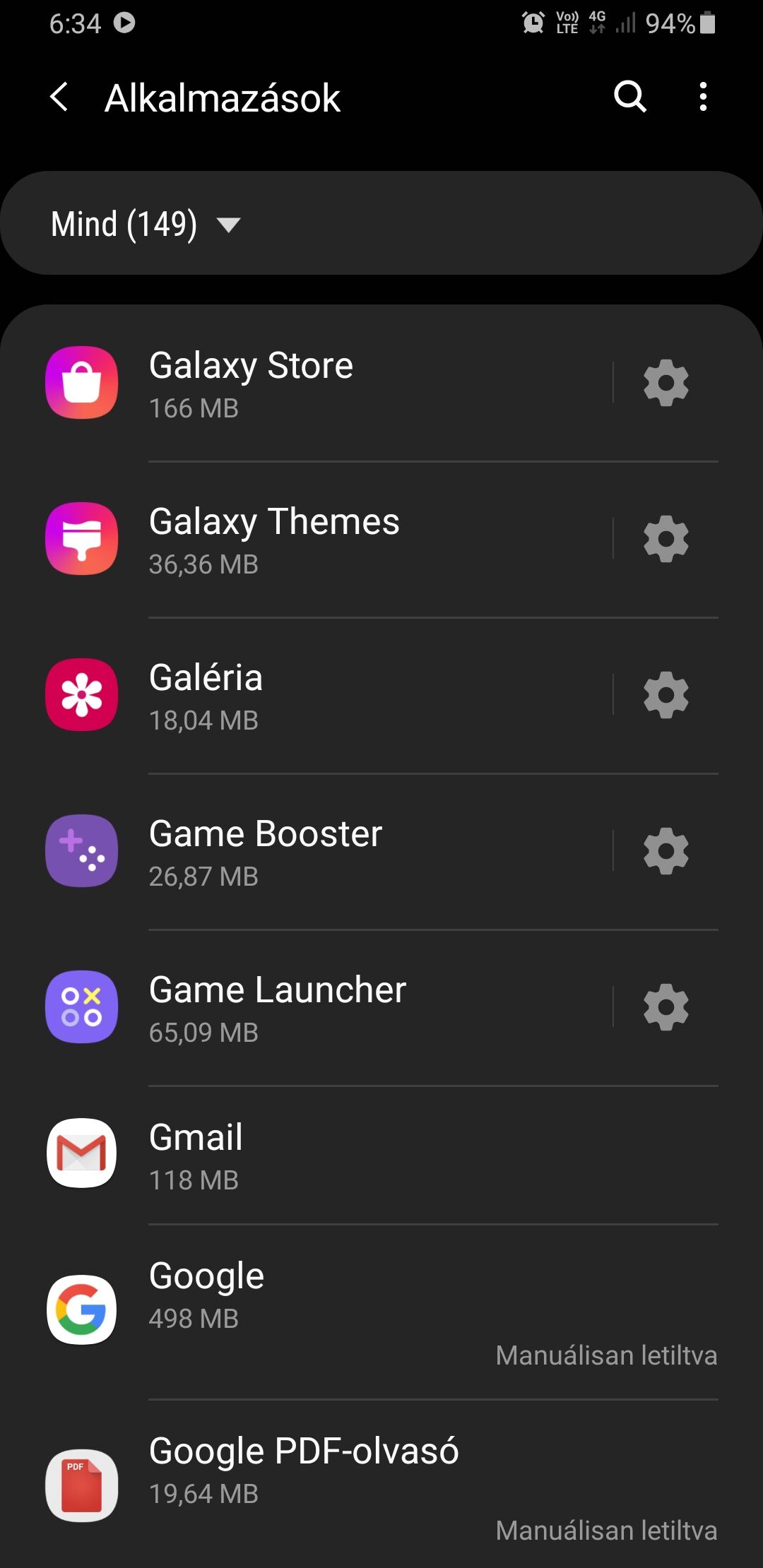
Task: Tap the gear next to Galaxy Themes
Action: 666,539
